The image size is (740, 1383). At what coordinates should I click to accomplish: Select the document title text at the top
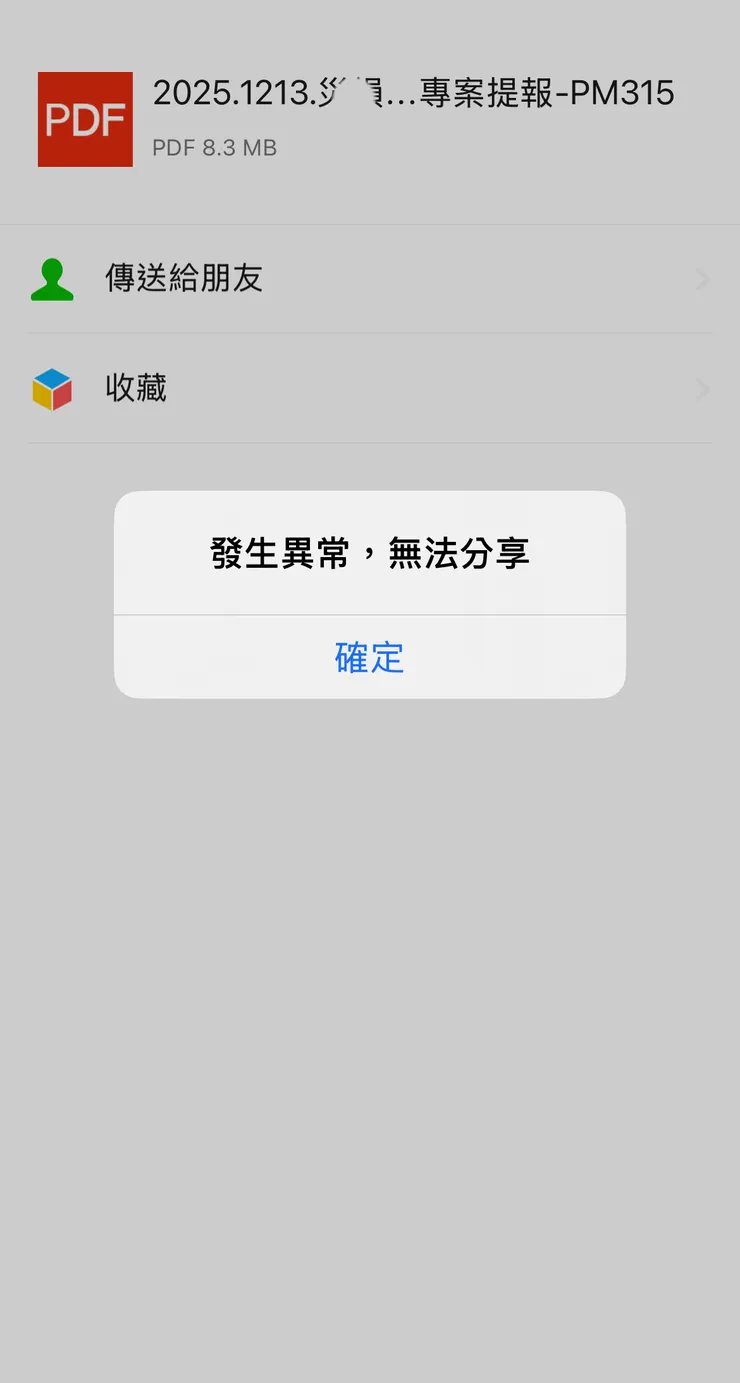click(x=415, y=93)
